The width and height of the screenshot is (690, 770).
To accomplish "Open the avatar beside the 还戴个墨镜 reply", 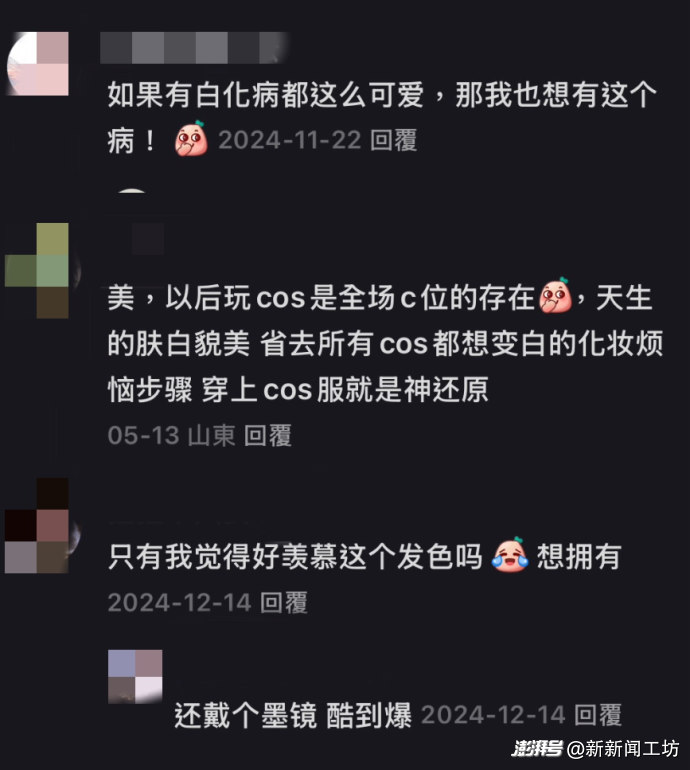I will 135,676.
